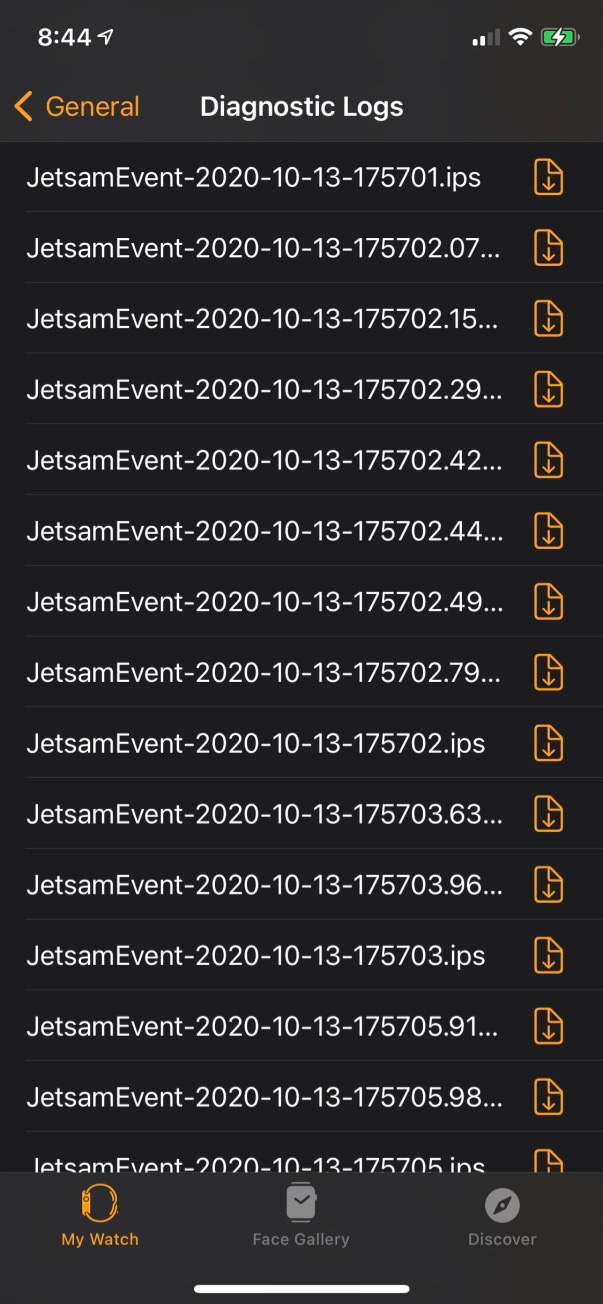The width and height of the screenshot is (603, 1304).
Task: Select the My Watch tab
Action: 100,1215
